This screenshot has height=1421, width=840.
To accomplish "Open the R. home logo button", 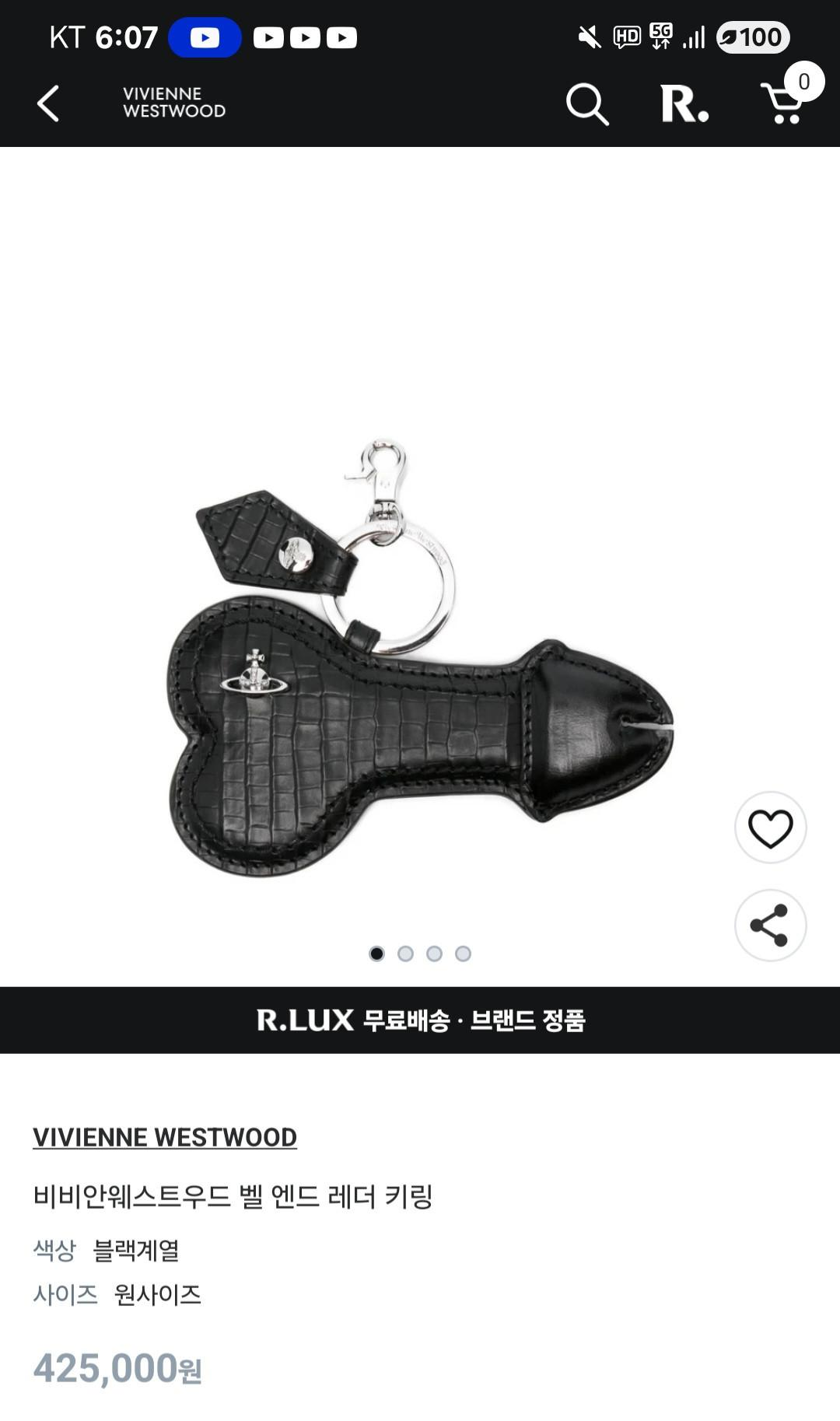I will [x=684, y=104].
